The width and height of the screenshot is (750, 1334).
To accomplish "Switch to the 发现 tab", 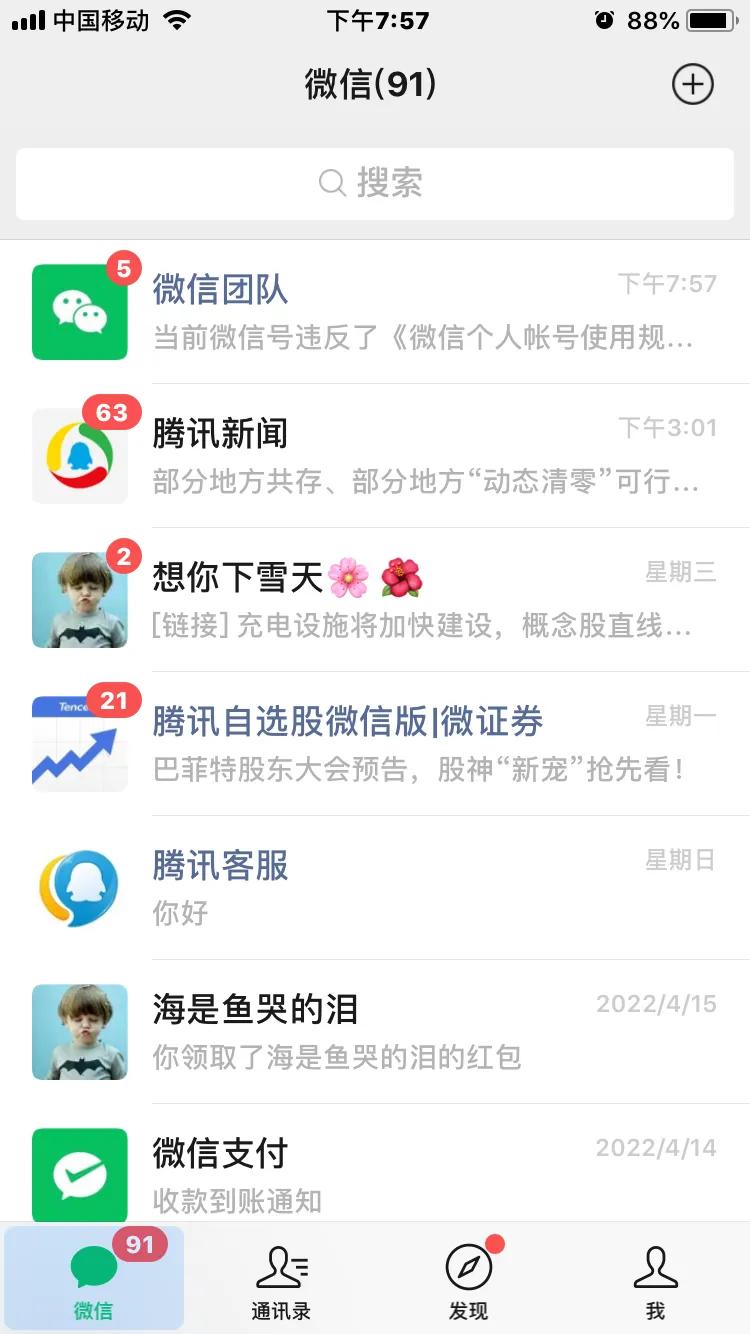I will pyautogui.click(x=468, y=1280).
